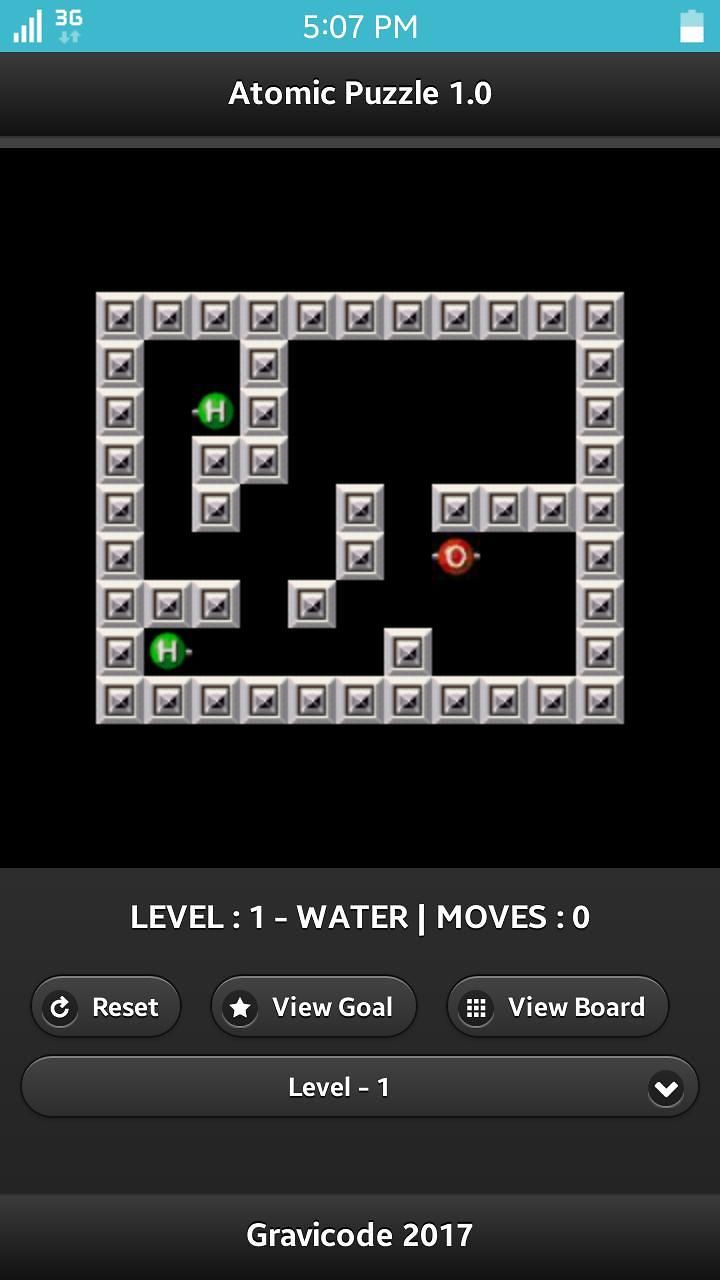Tap the View Board button
720x1280 pixels.
pyautogui.click(x=557, y=1007)
